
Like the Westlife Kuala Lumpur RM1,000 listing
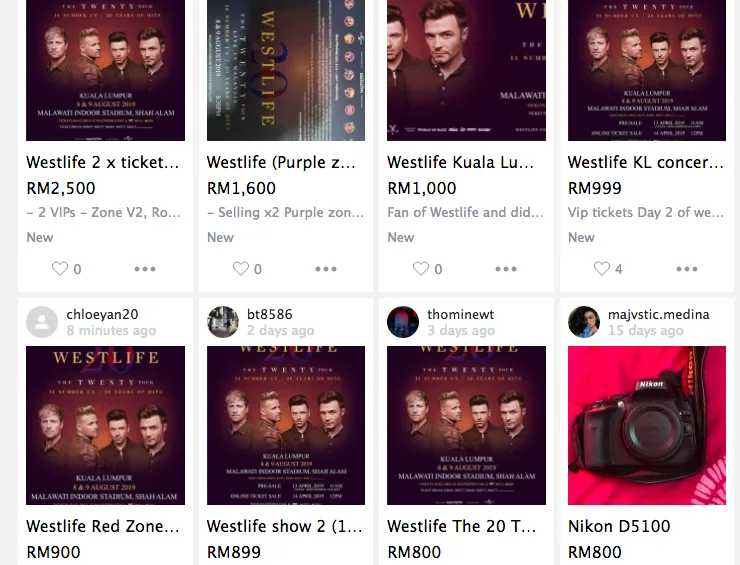[x=421, y=269]
